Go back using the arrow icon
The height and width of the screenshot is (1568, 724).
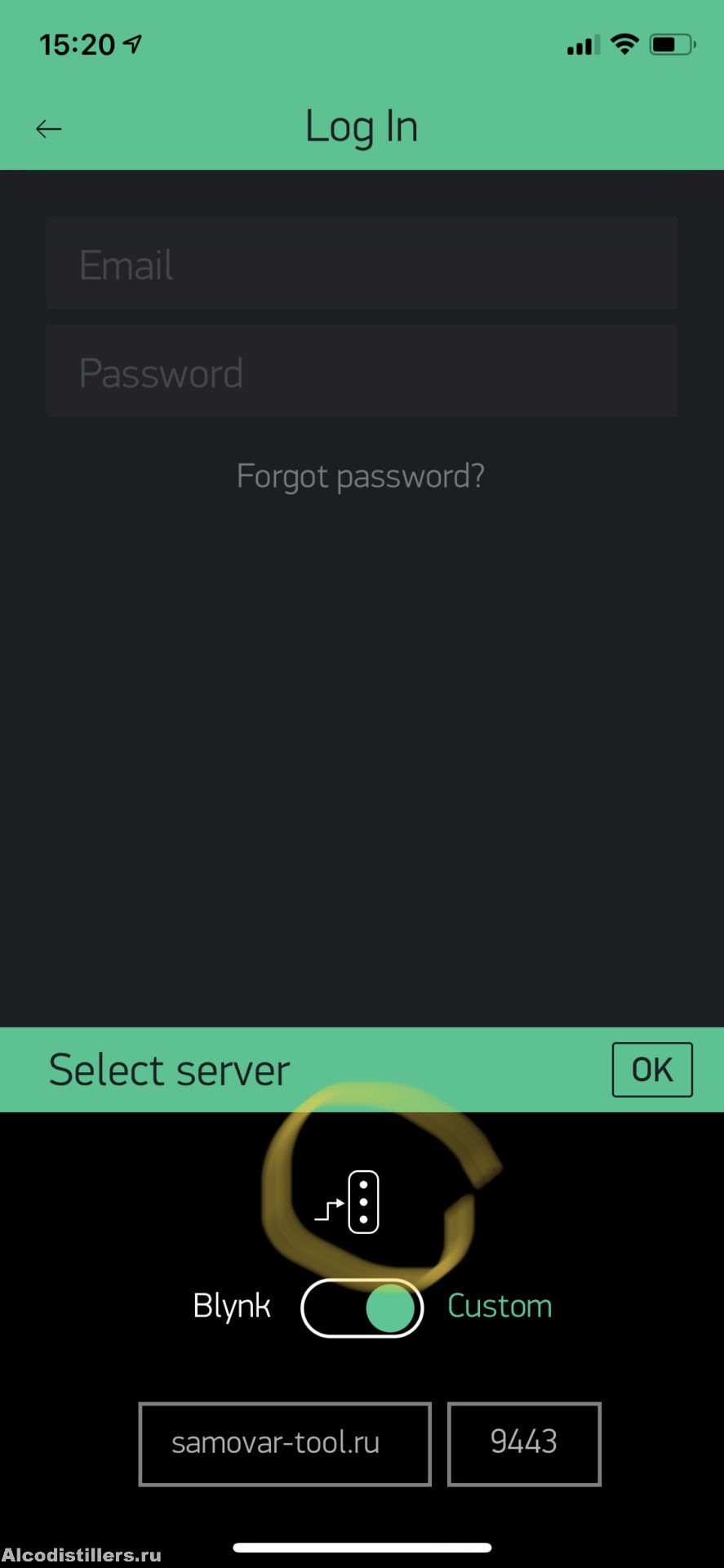[x=49, y=128]
